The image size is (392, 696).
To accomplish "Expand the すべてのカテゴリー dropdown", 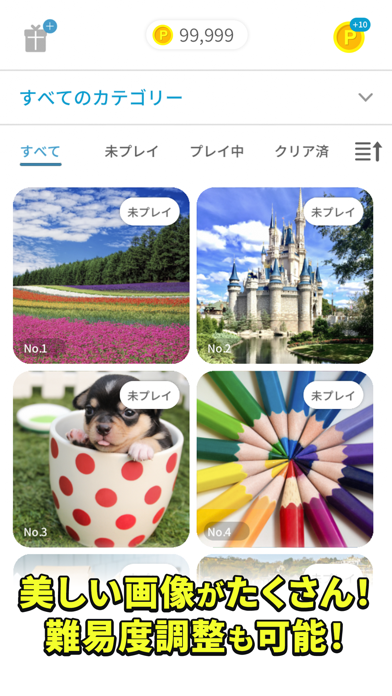I will [x=196, y=97].
